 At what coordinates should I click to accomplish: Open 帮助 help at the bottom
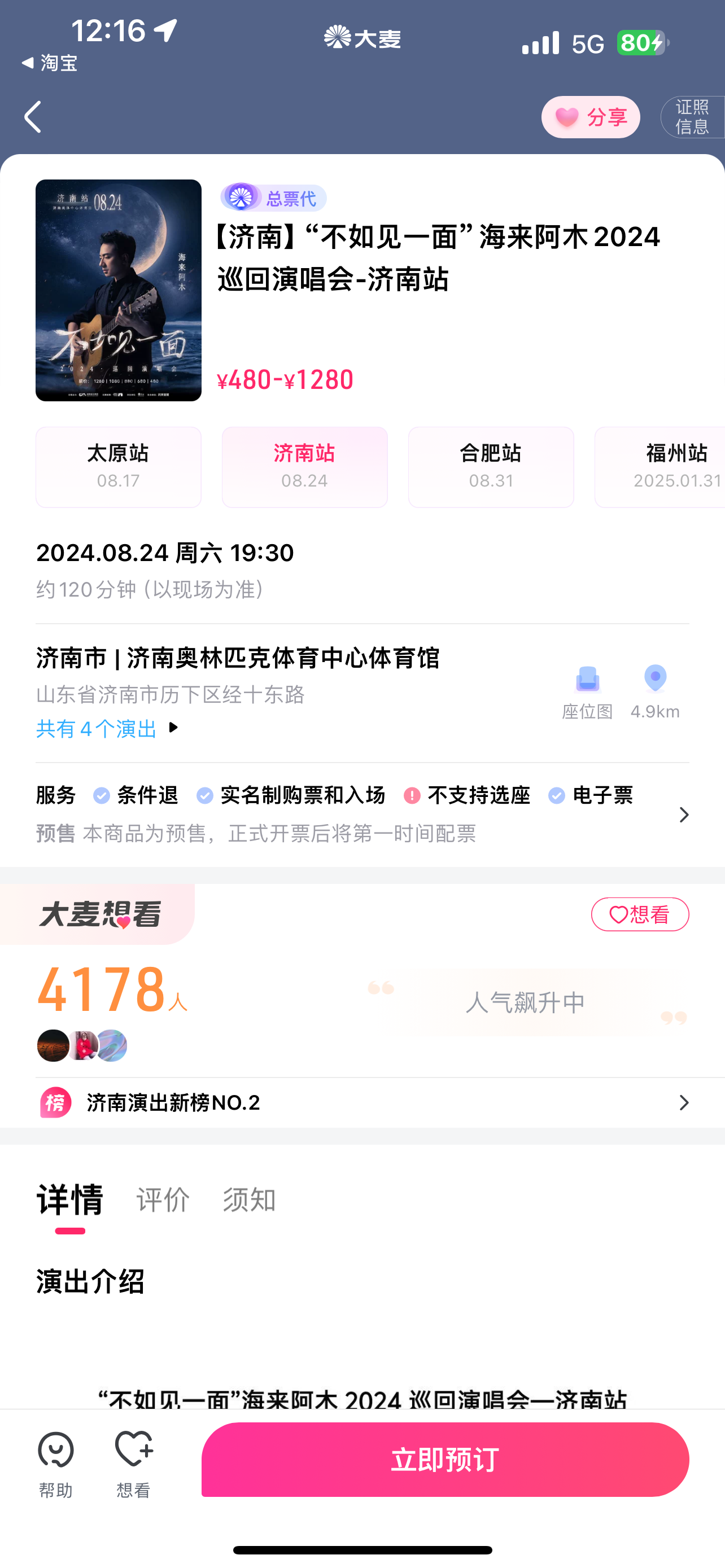[55, 1464]
